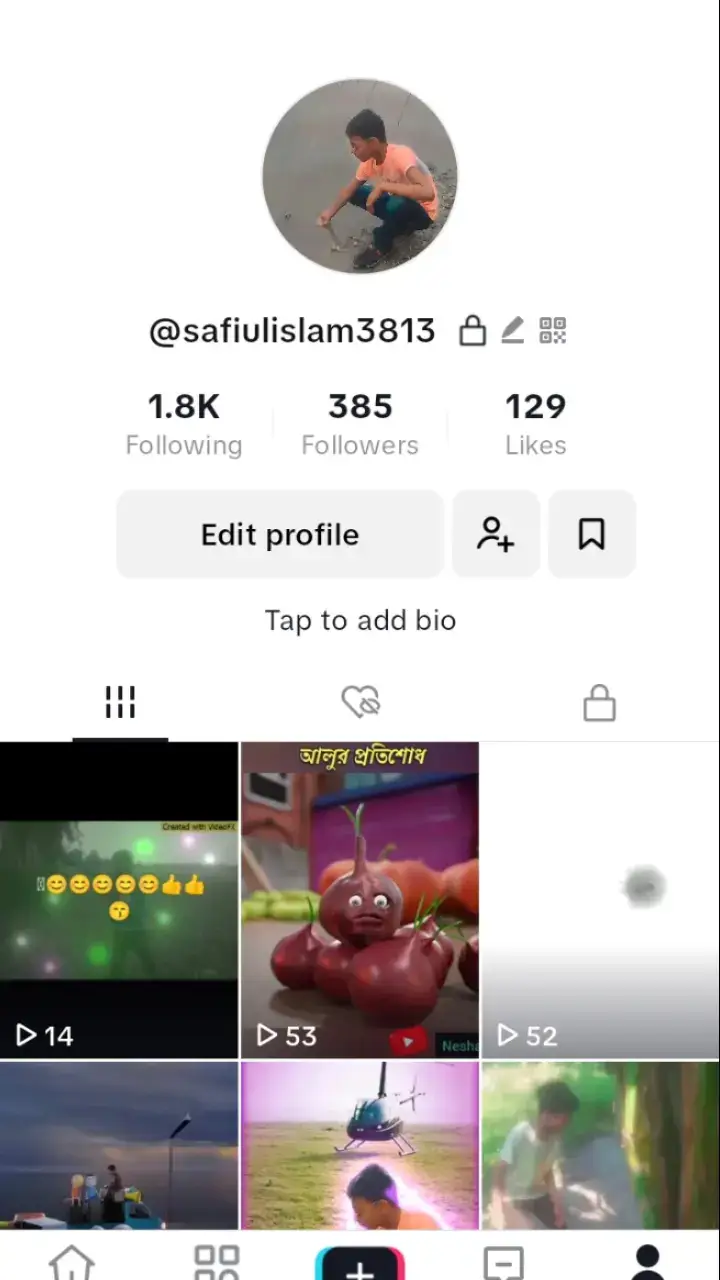Image resolution: width=720 pixels, height=1280 pixels.
Task: Open the 1.8K Following list
Action: click(184, 424)
